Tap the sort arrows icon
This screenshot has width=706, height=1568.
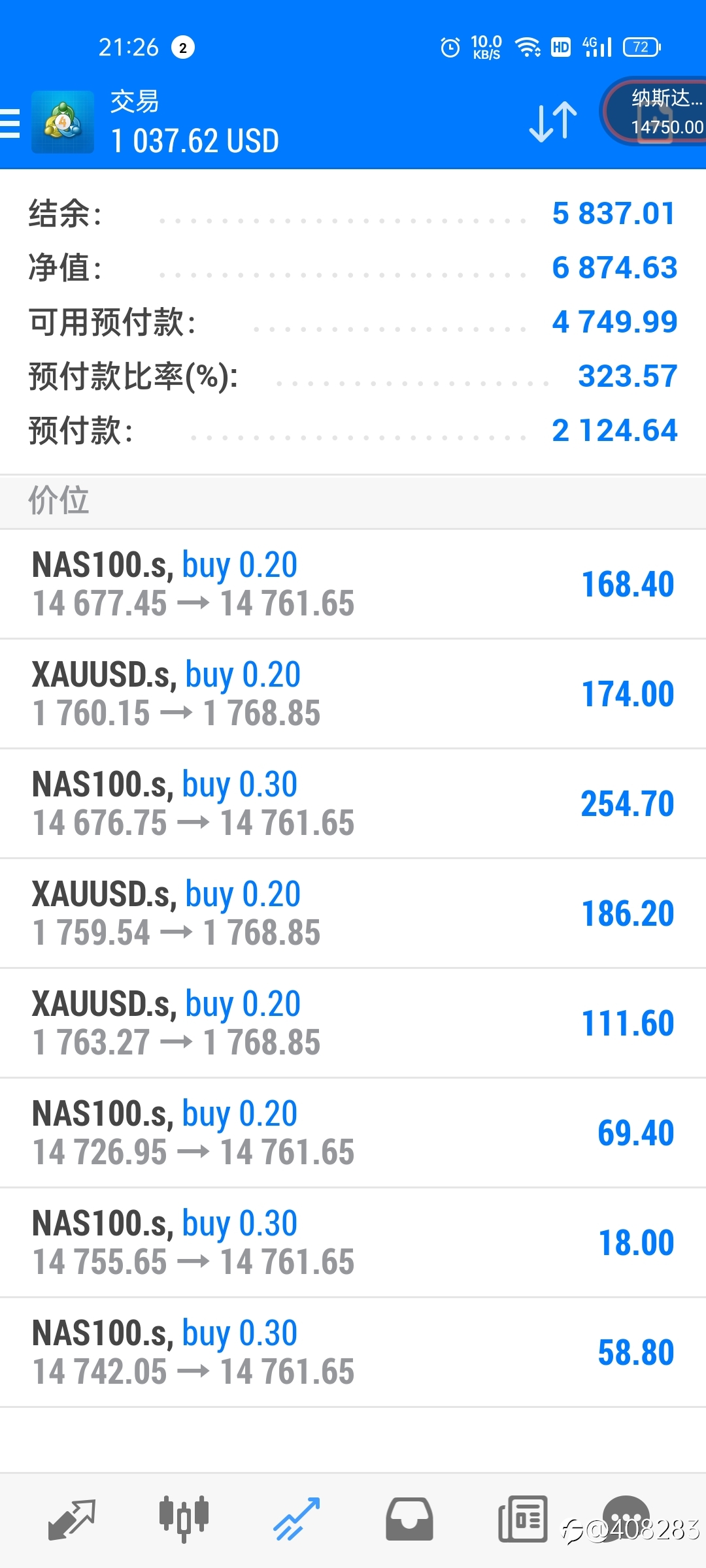tap(553, 122)
